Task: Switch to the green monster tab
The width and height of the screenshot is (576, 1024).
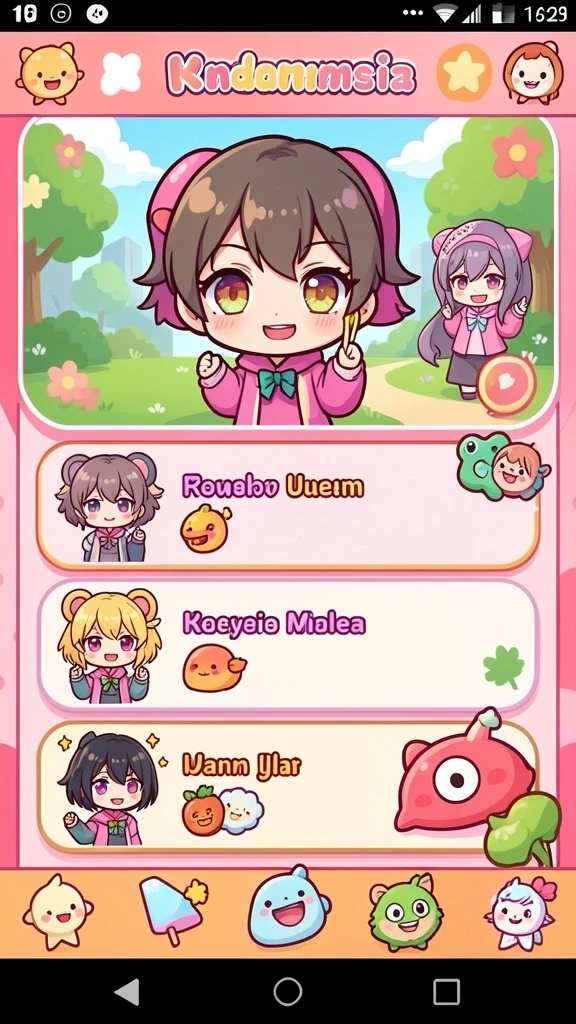Action: pos(406,912)
